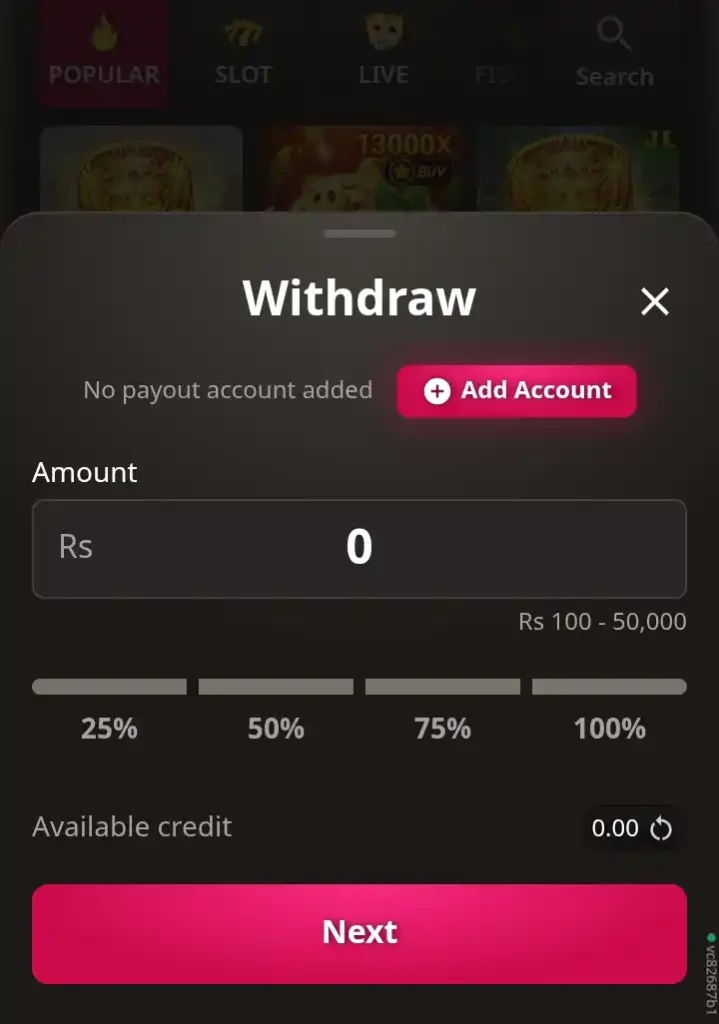Image resolution: width=719 pixels, height=1024 pixels.
Task: Tap Add Account button
Action: point(516,391)
